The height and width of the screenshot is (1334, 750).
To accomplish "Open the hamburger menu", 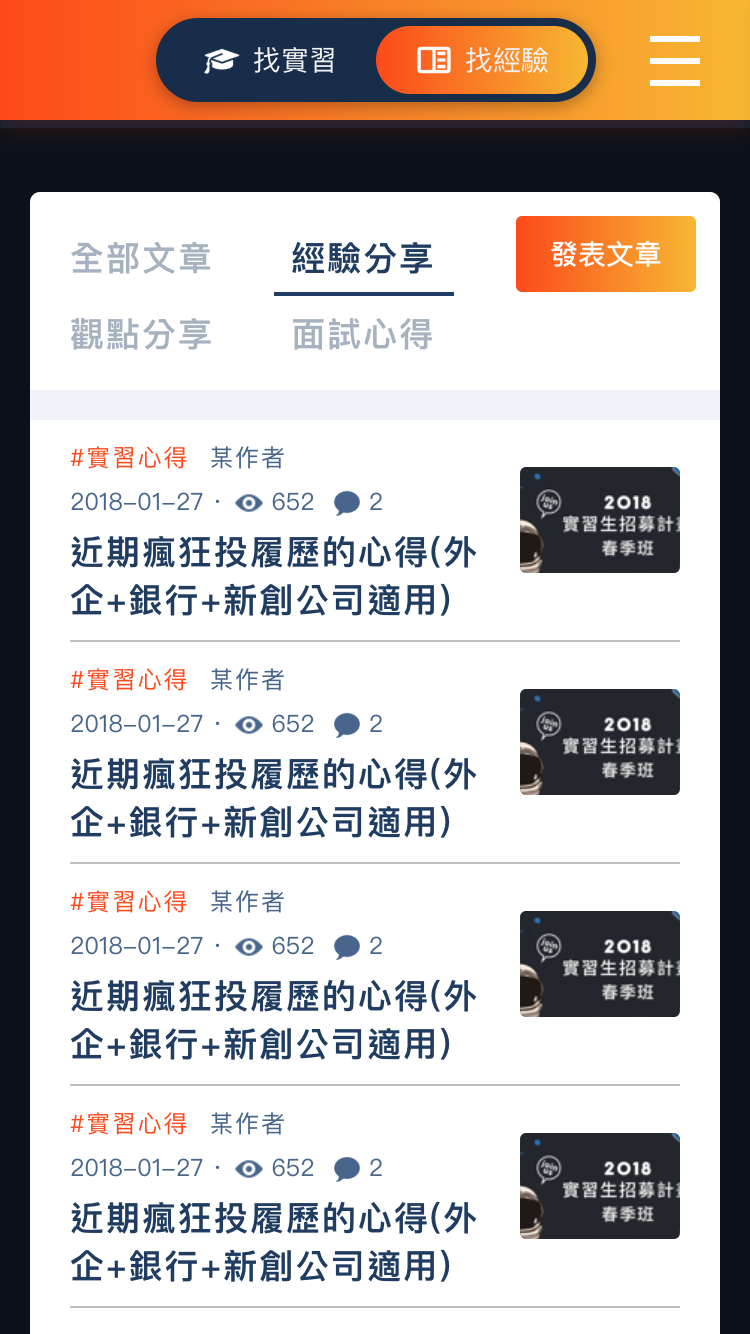I will click(x=674, y=61).
